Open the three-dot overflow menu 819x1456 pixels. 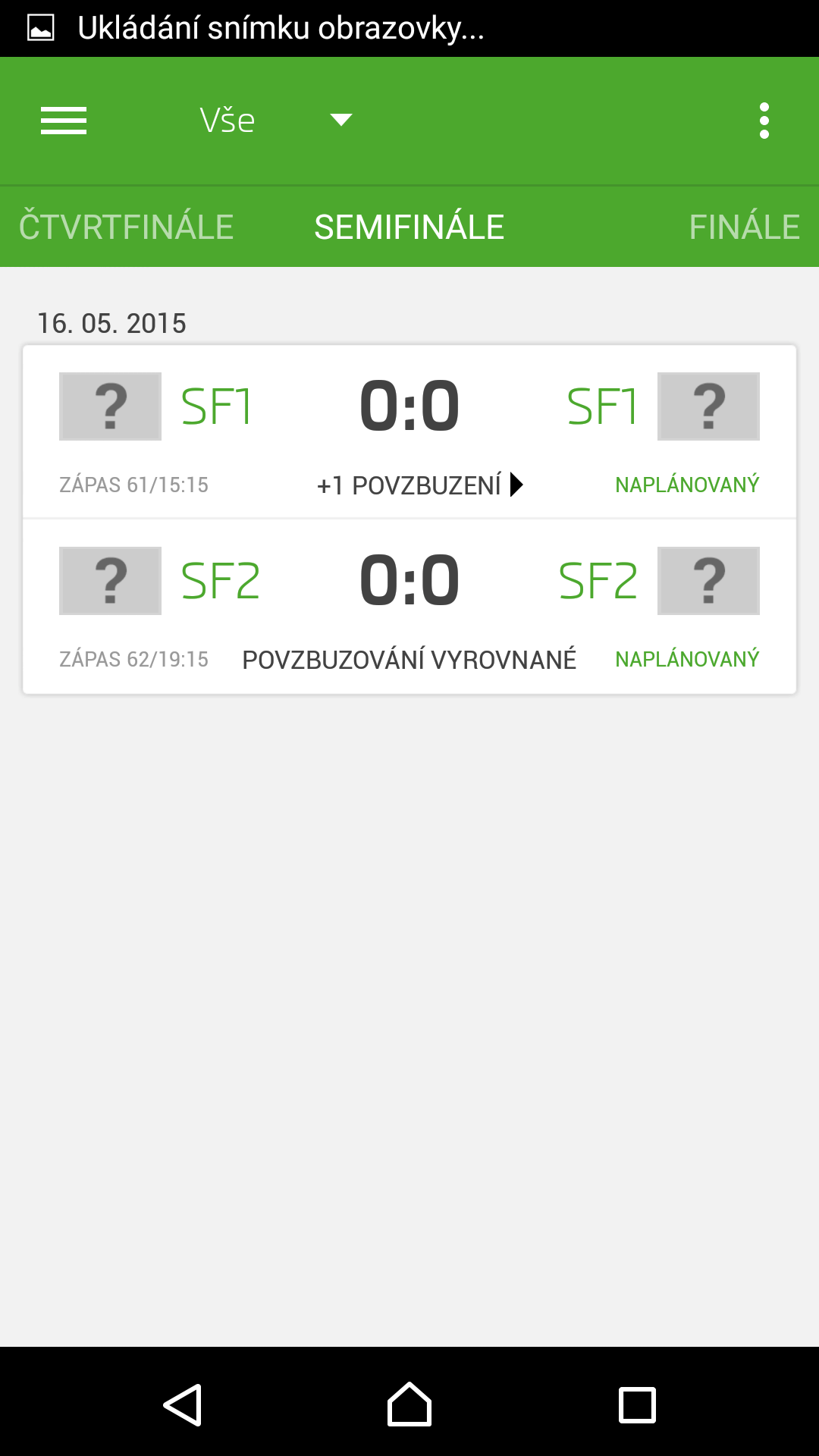click(764, 121)
